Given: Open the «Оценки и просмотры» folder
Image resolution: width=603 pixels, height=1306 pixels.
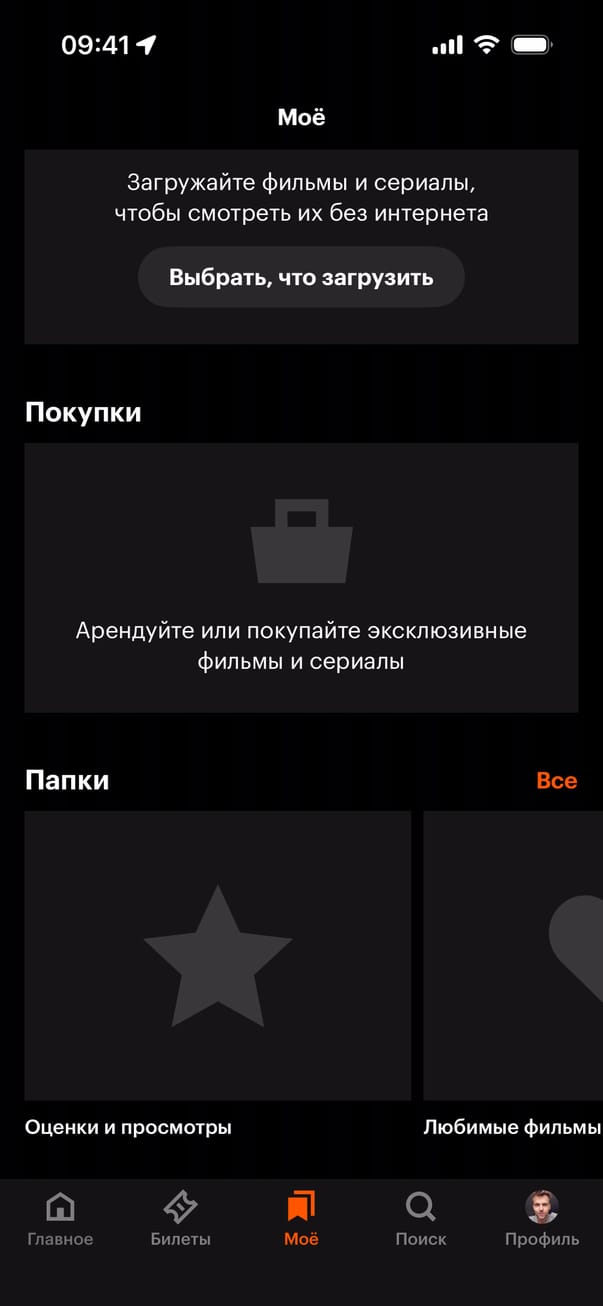Looking at the screenshot, I should click(217, 955).
